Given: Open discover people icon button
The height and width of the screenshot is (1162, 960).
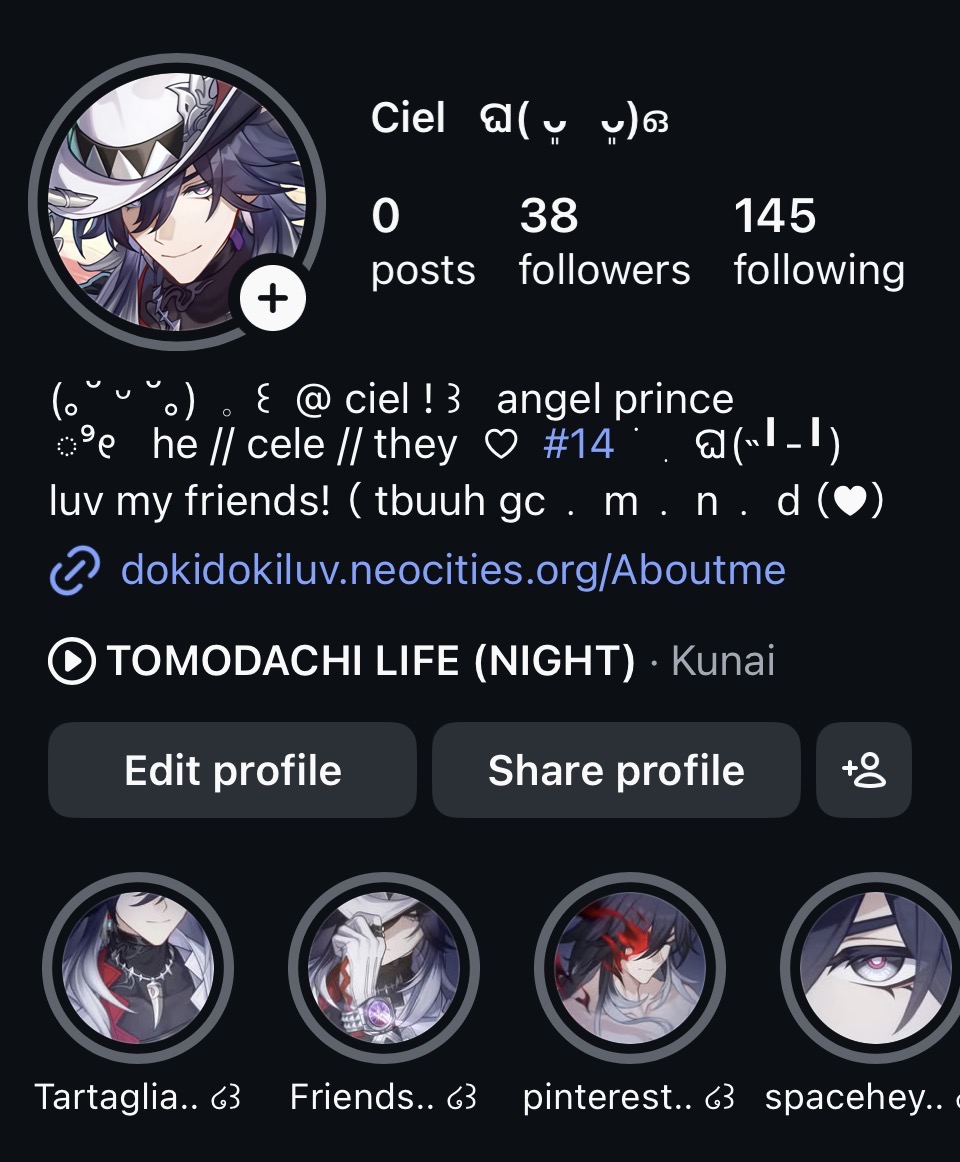Looking at the screenshot, I should pyautogui.click(x=864, y=770).
